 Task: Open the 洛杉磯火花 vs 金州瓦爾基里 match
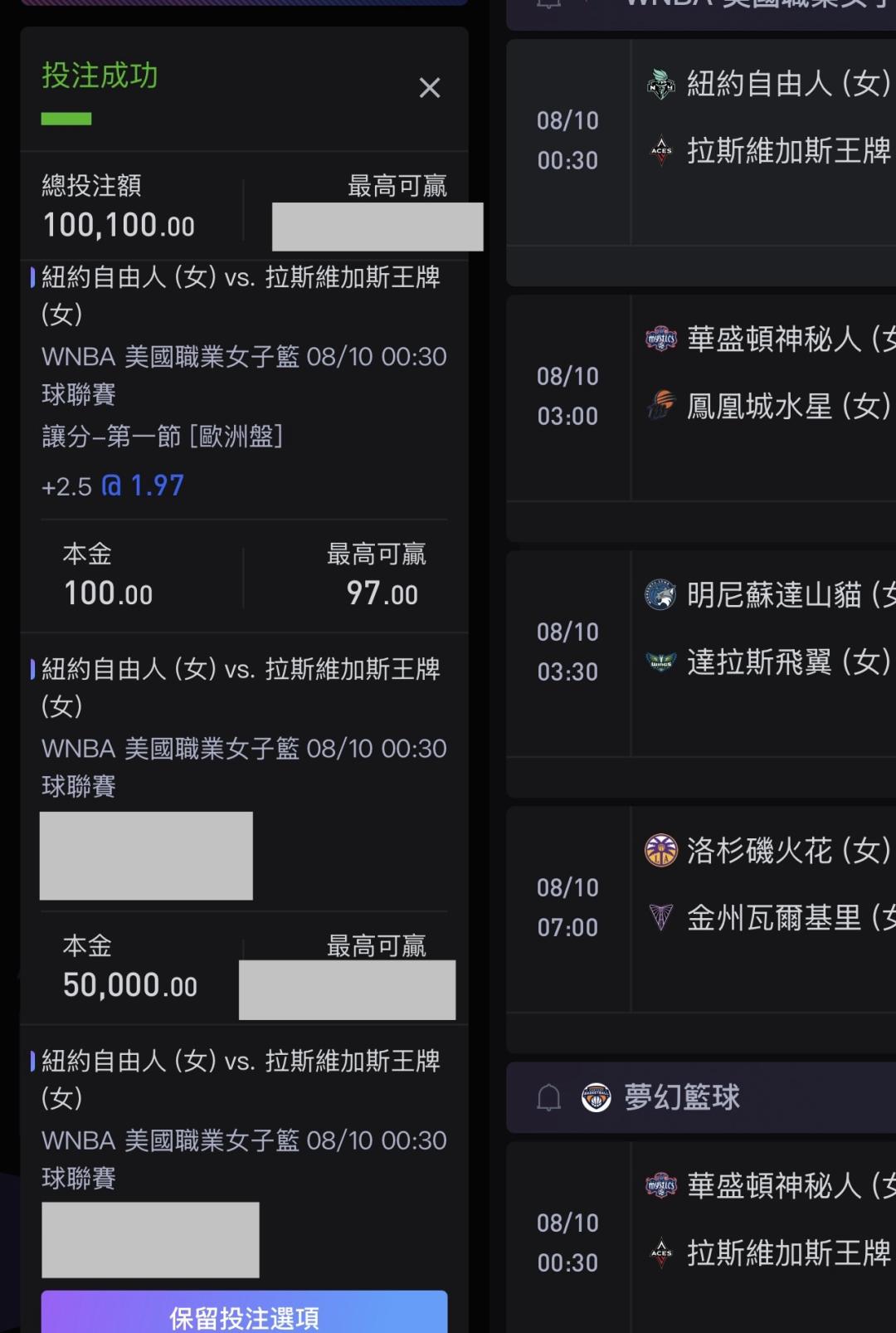[701, 909]
